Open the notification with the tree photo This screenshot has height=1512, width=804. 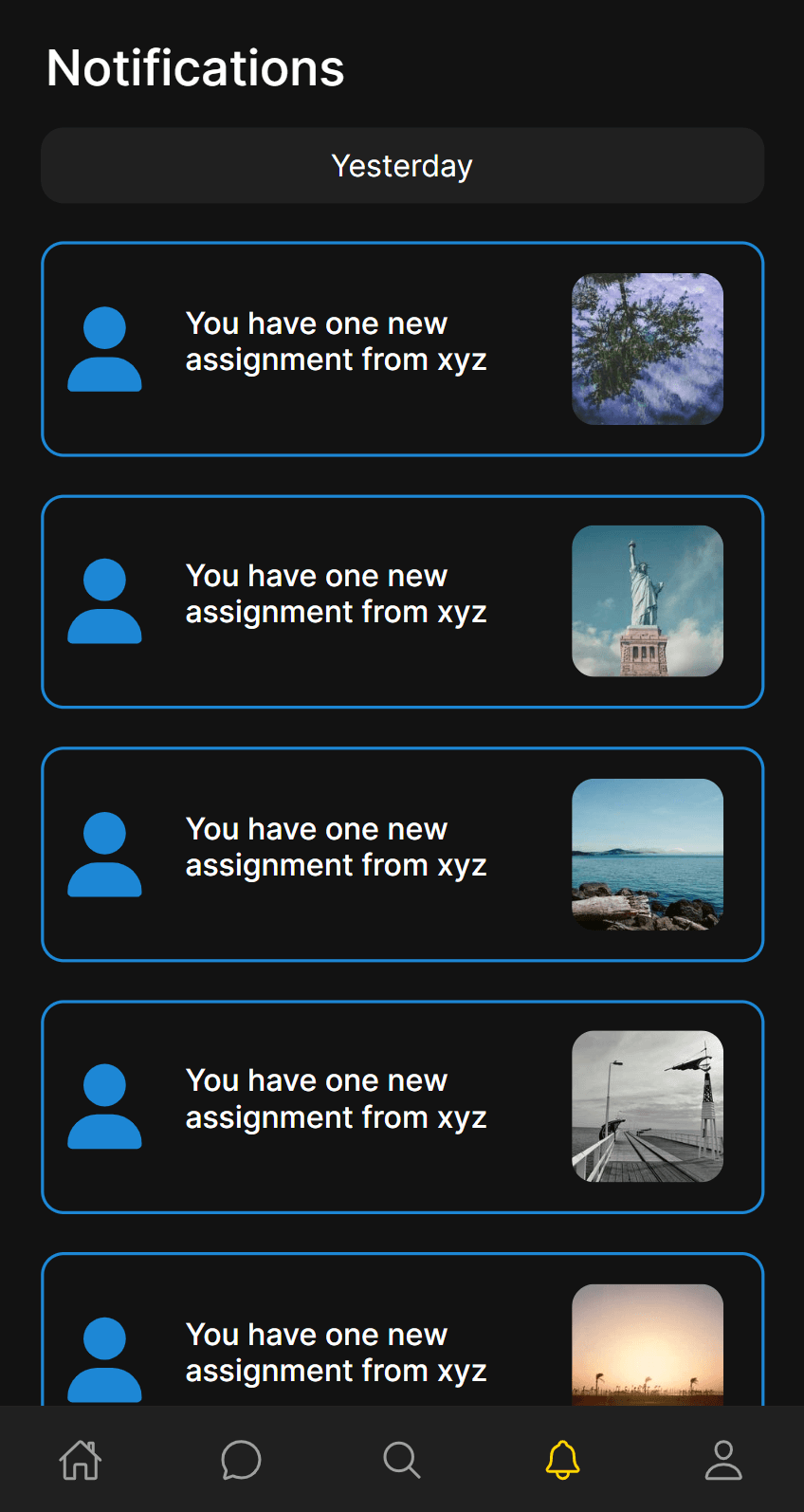coord(402,349)
